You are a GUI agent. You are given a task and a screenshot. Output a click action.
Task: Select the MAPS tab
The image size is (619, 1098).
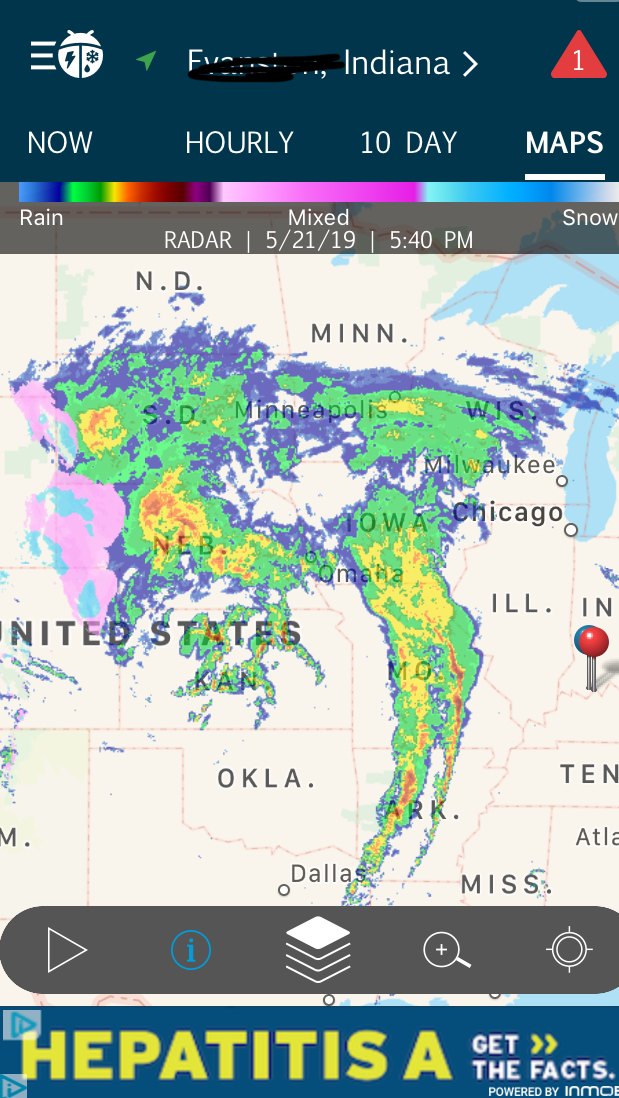pyautogui.click(x=564, y=143)
